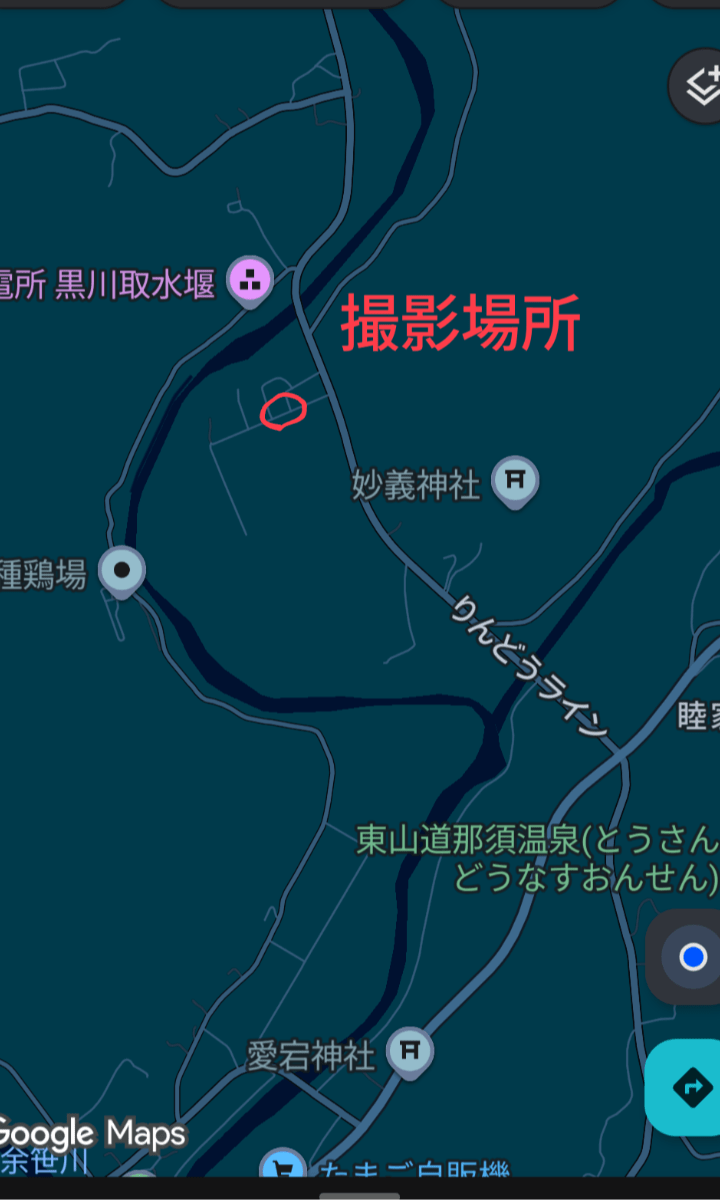The width and height of the screenshot is (720, 1200).
Task: Select the 妙義神社 shrine pin
Action: [516, 481]
